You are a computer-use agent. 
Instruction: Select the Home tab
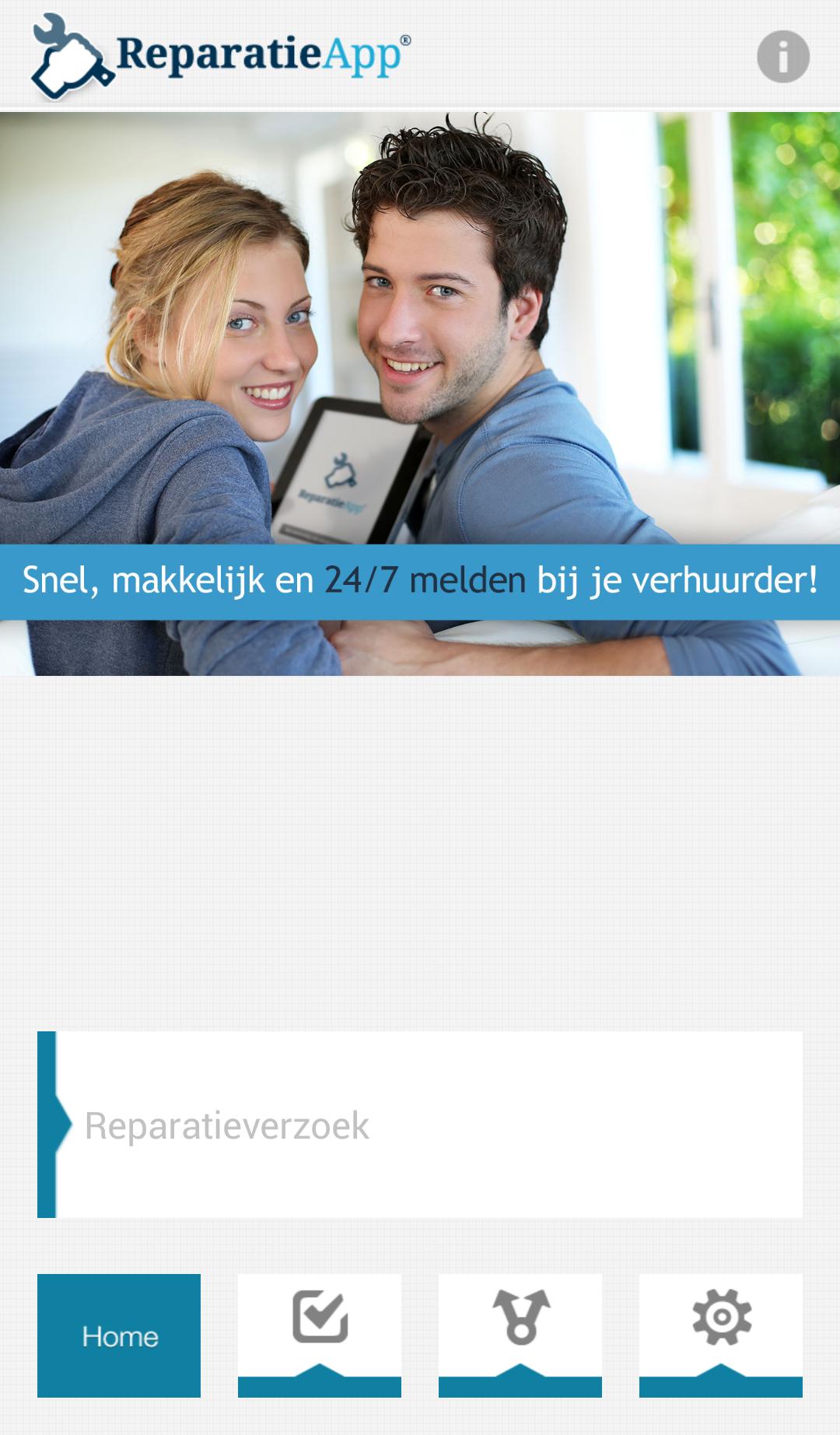pyautogui.click(x=119, y=1335)
